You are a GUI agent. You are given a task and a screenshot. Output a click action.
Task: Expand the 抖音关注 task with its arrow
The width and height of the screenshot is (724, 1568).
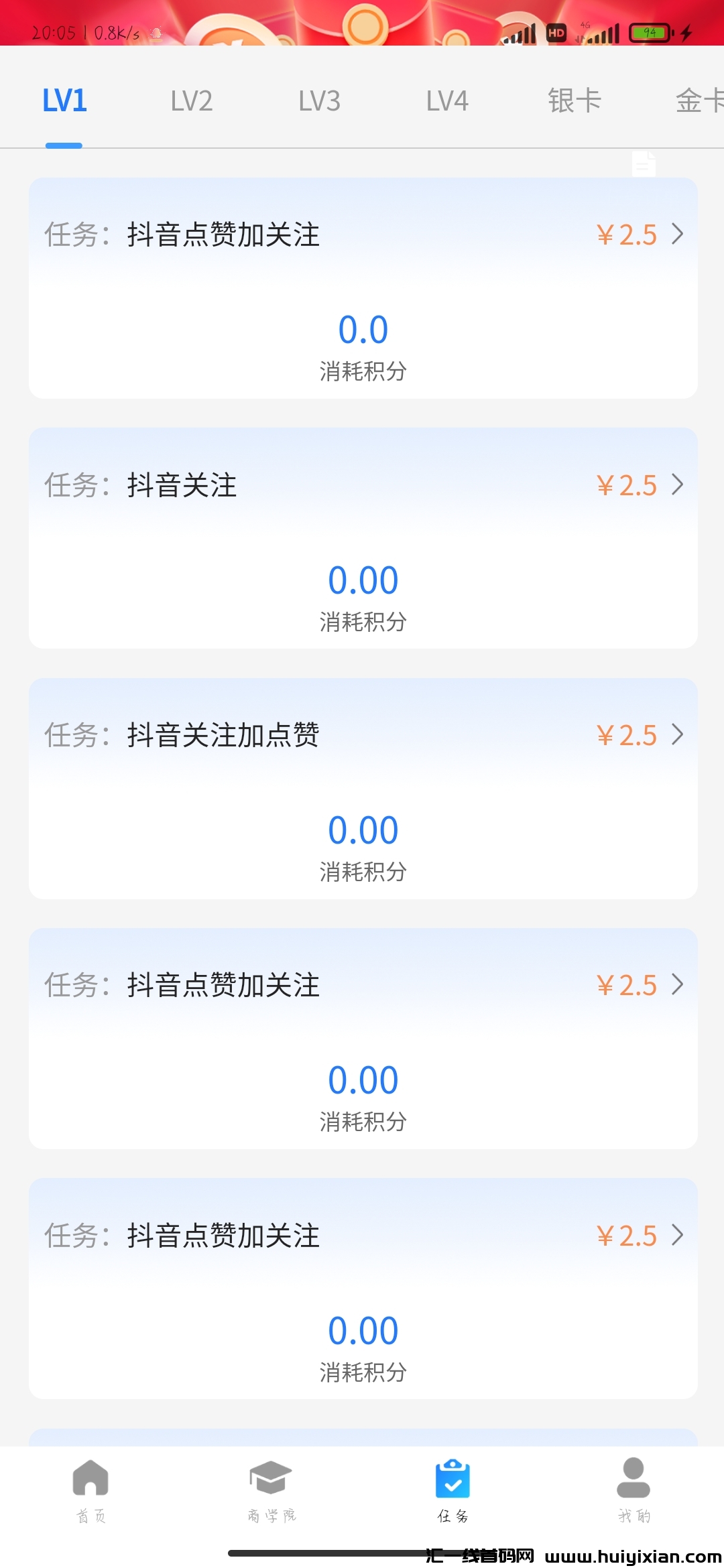tap(678, 484)
